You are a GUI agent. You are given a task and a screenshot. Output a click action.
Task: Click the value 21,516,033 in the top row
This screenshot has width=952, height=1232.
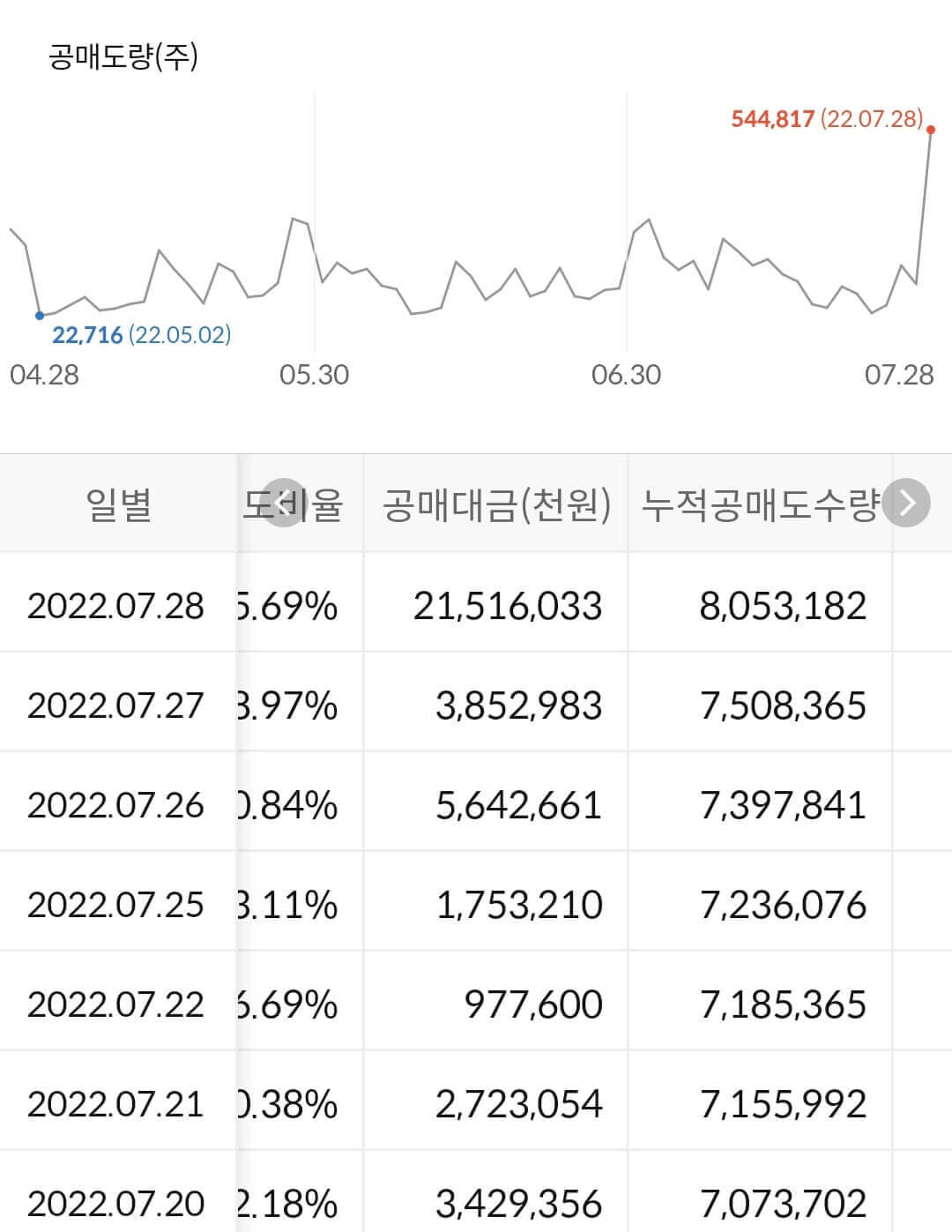point(509,605)
